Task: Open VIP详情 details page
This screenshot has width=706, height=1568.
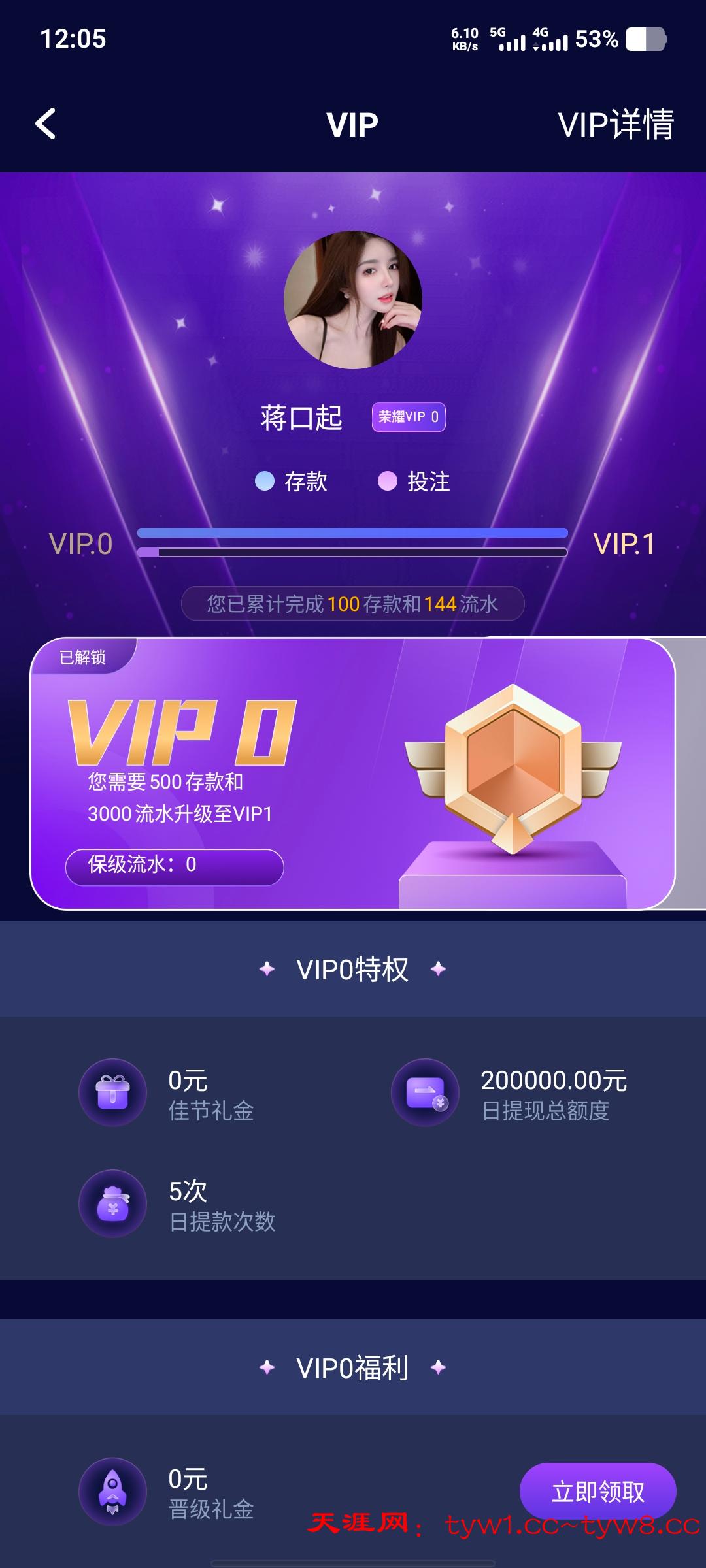Action: pos(616,124)
